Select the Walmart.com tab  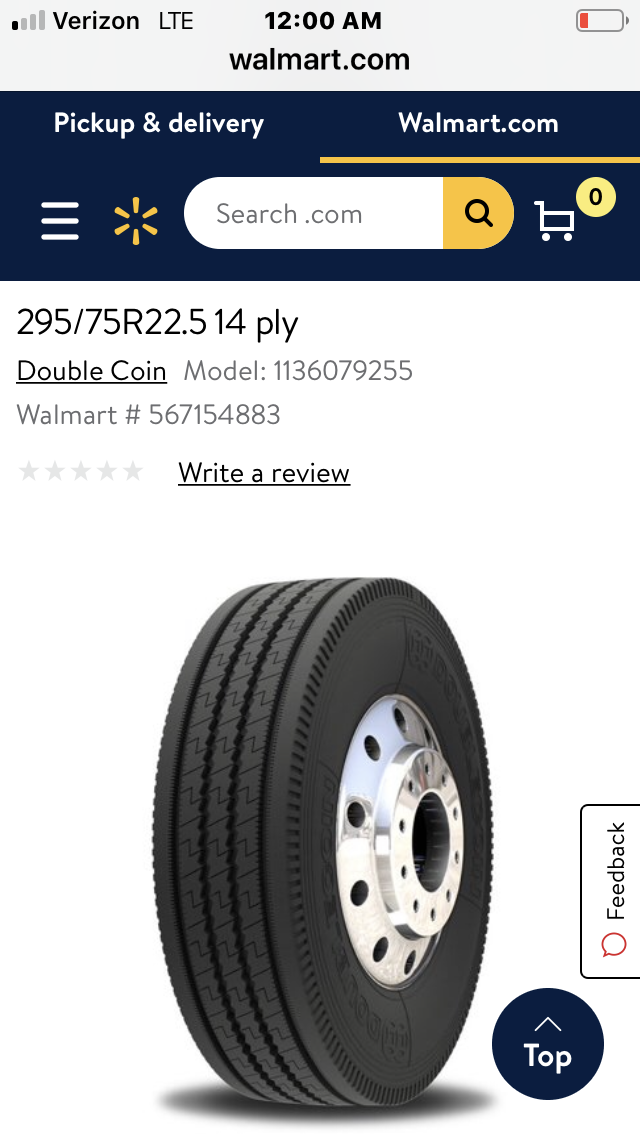(478, 124)
